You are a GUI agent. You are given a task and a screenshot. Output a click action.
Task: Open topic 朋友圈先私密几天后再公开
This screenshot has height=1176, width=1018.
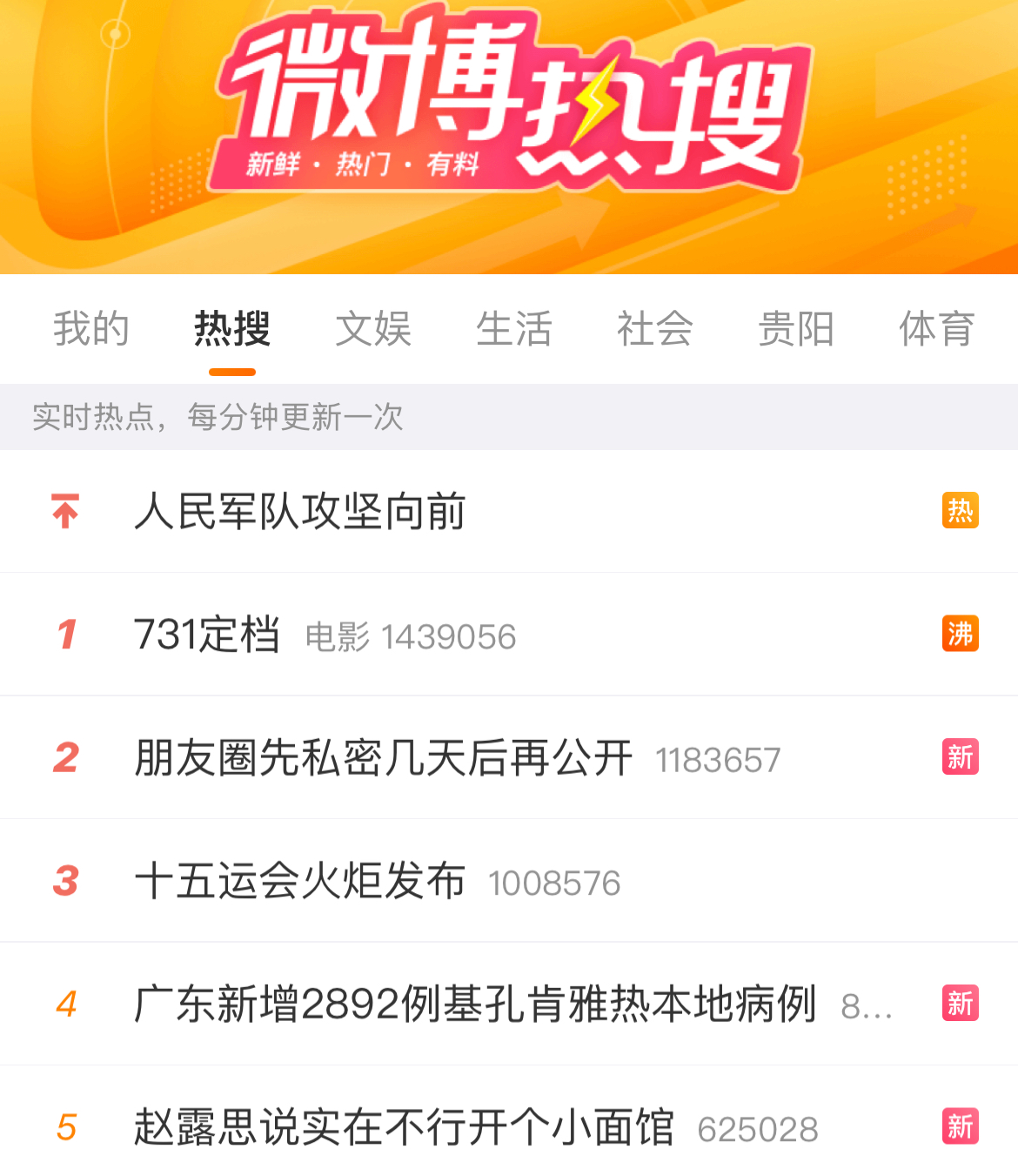tap(383, 757)
